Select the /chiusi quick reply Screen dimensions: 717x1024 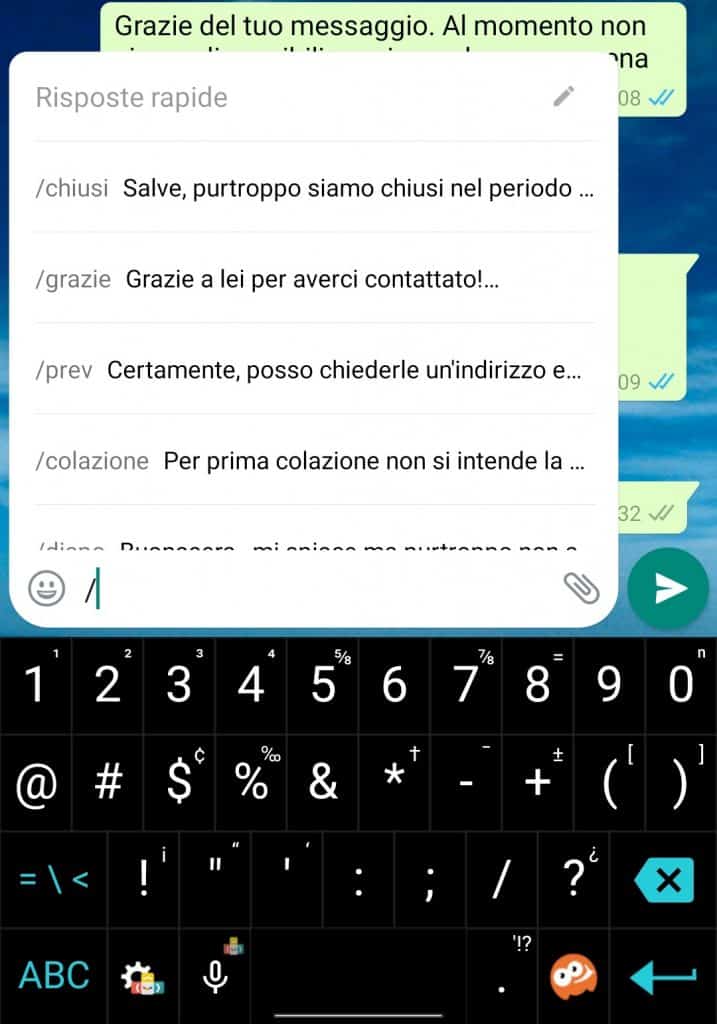[314, 188]
